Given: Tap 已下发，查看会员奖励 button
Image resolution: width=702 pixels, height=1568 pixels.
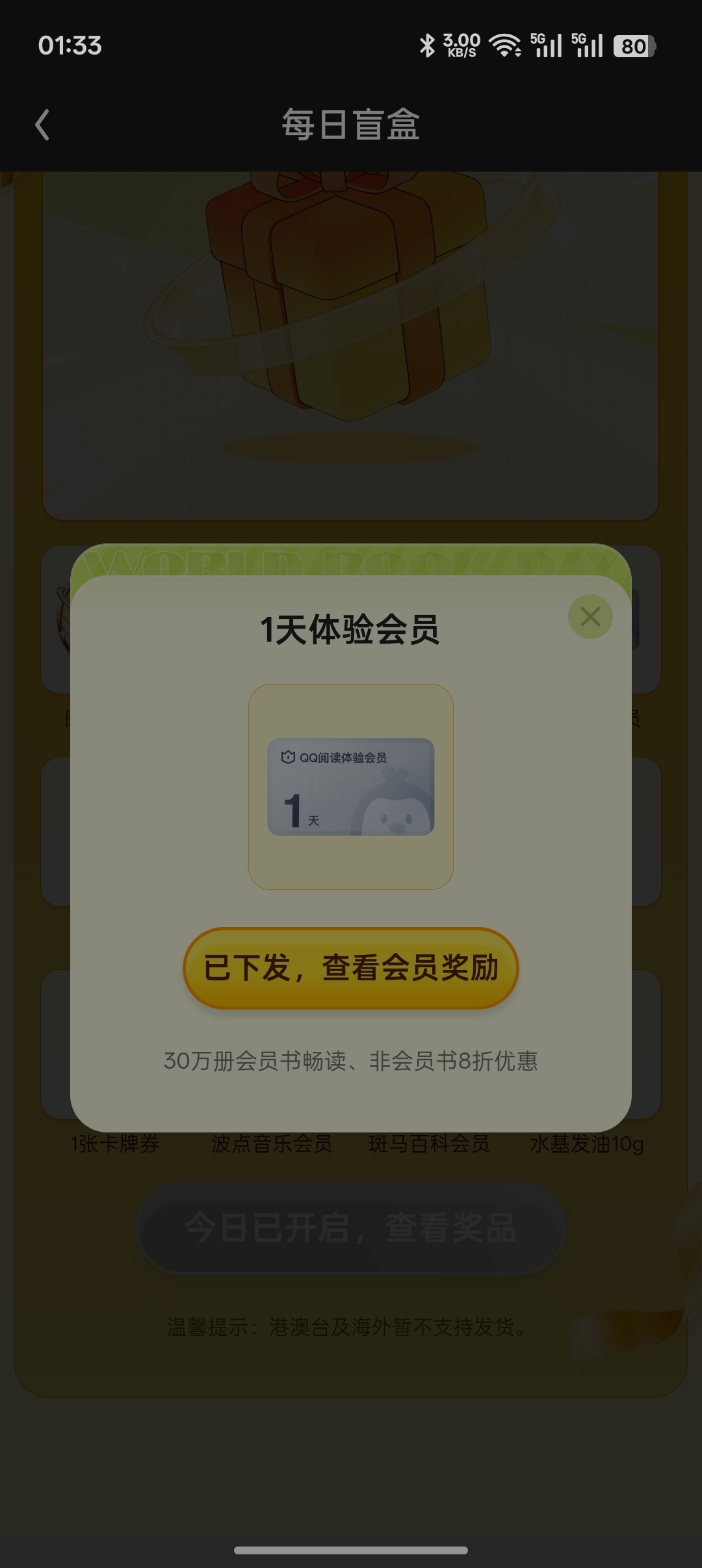Looking at the screenshot, I should click(x=351, y=968).
